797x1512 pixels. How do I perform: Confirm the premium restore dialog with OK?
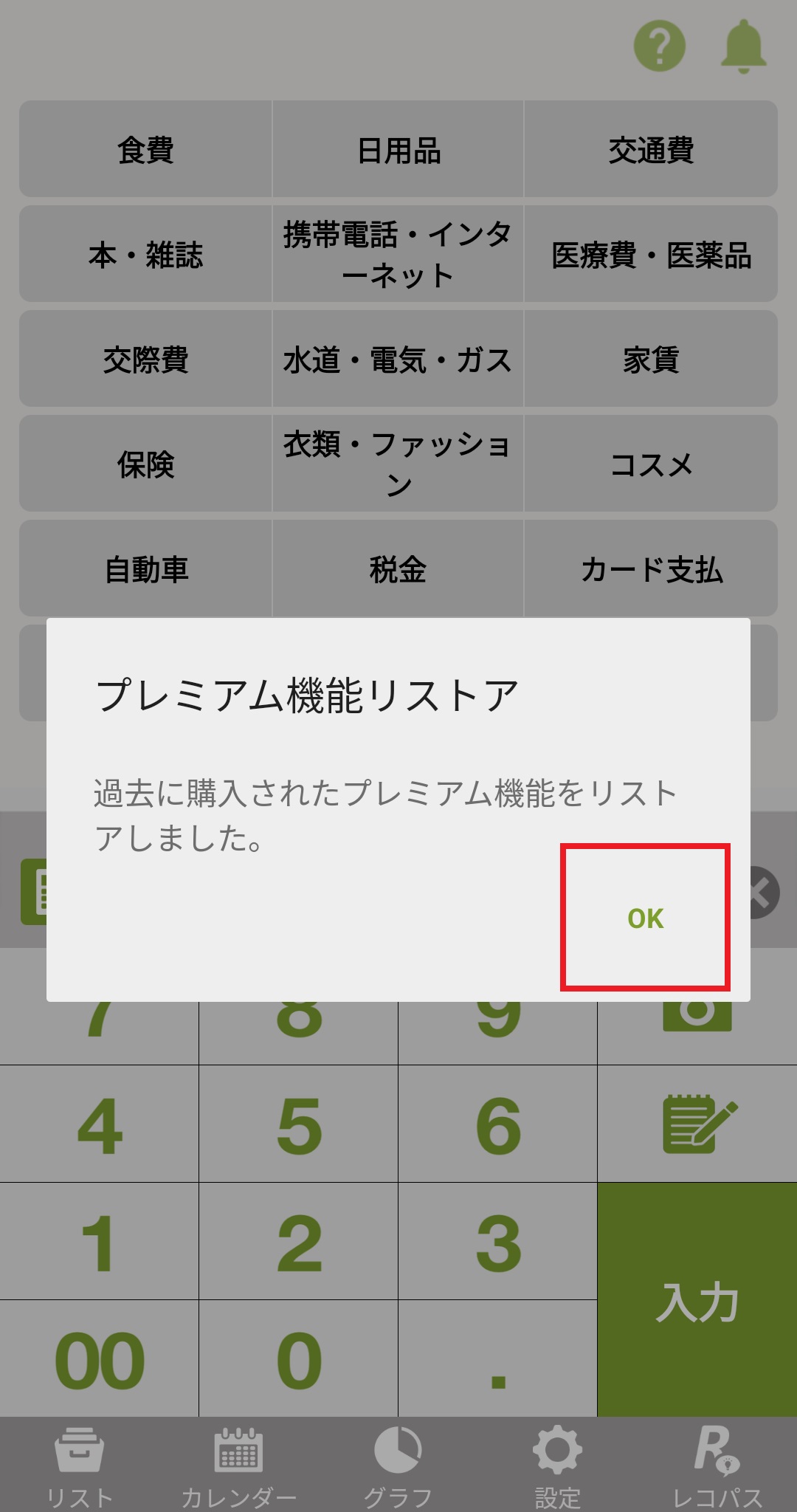click(x=645, y=918)
